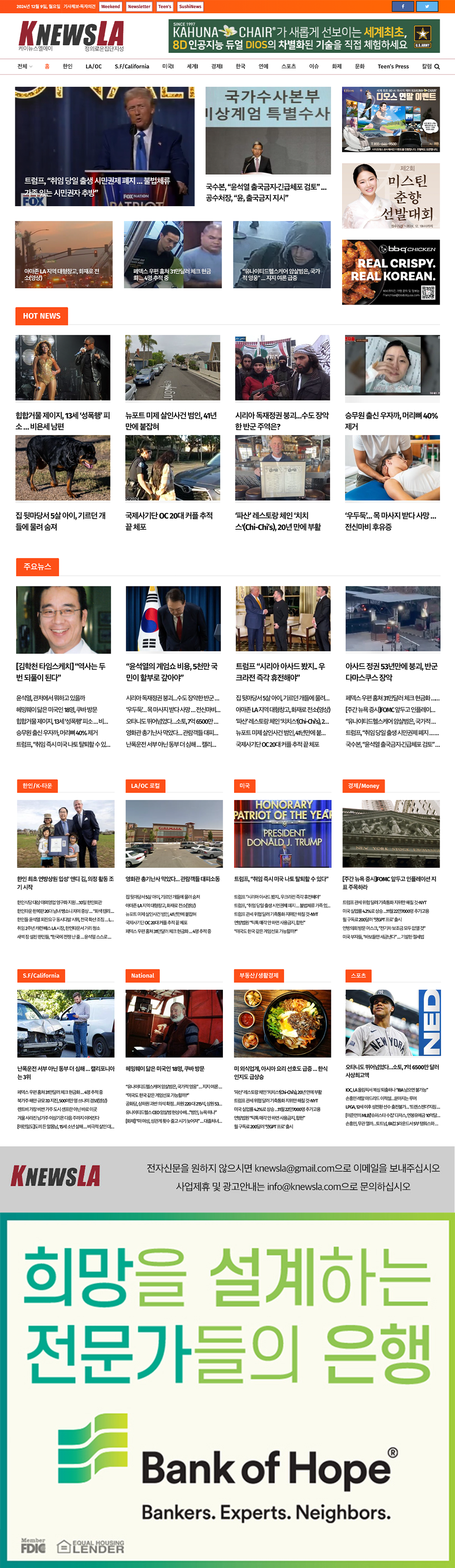Open the Twitter page button

click(x=426, y=6)
